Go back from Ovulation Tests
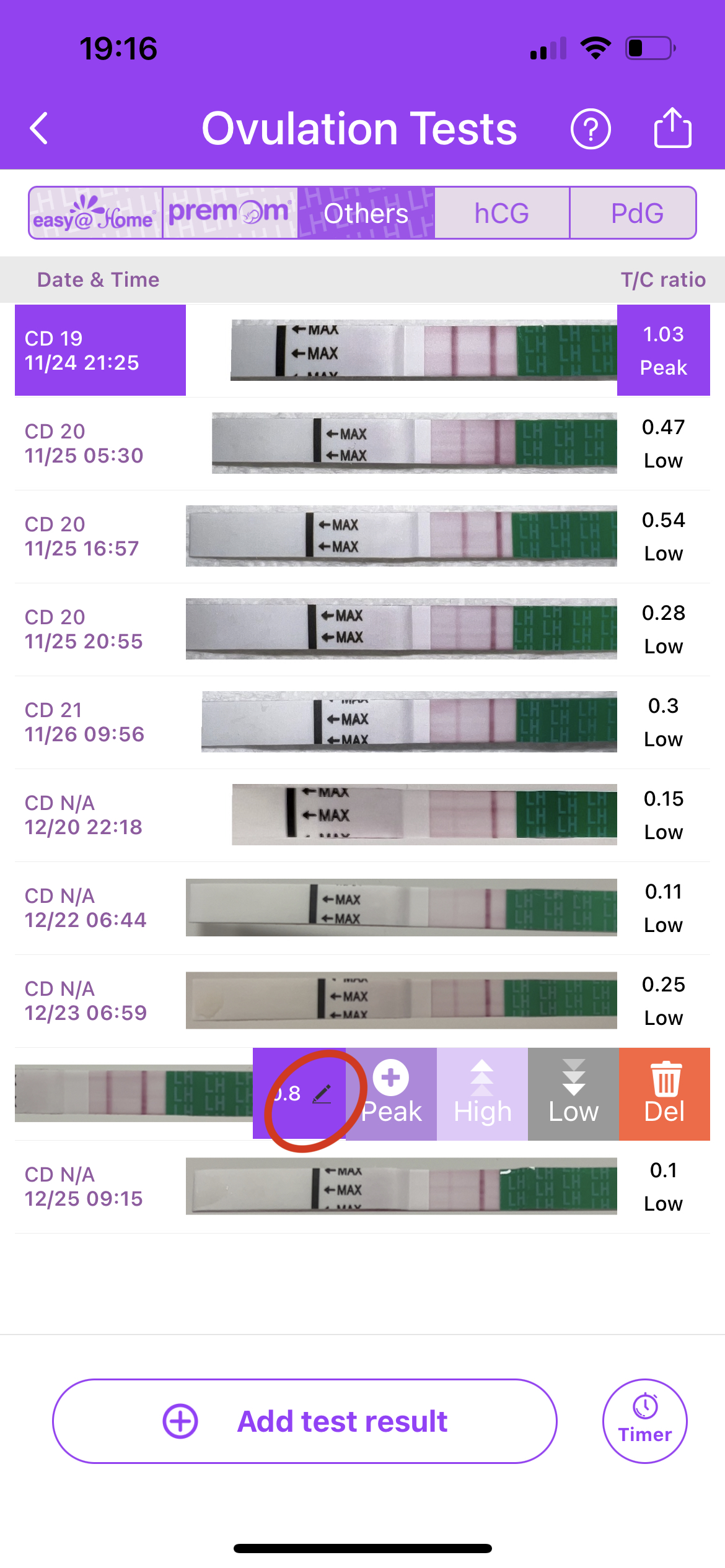 (x=39, y=128)
